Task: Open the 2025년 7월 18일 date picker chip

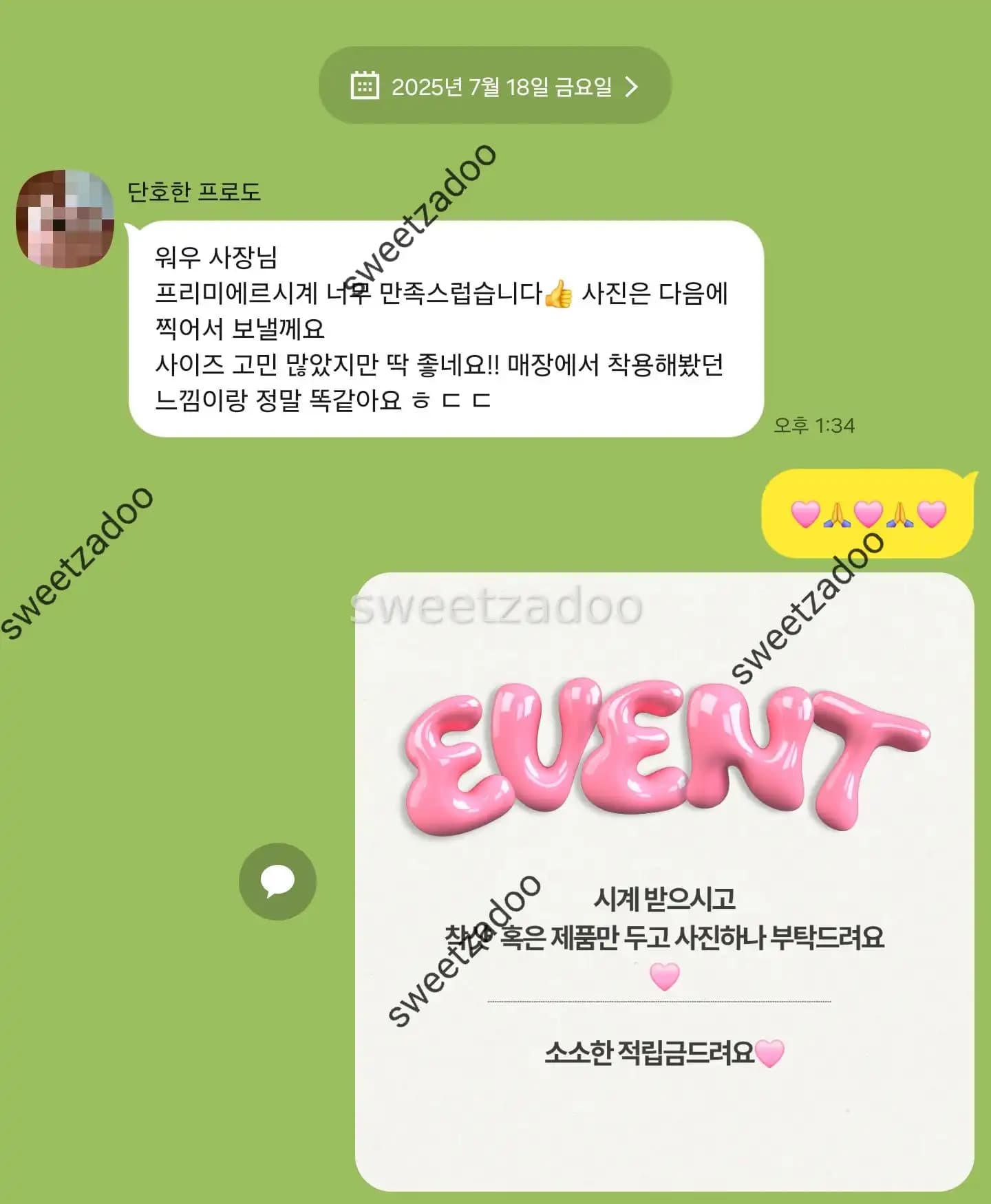Action: pyautogui.click(x=494, y=86)
